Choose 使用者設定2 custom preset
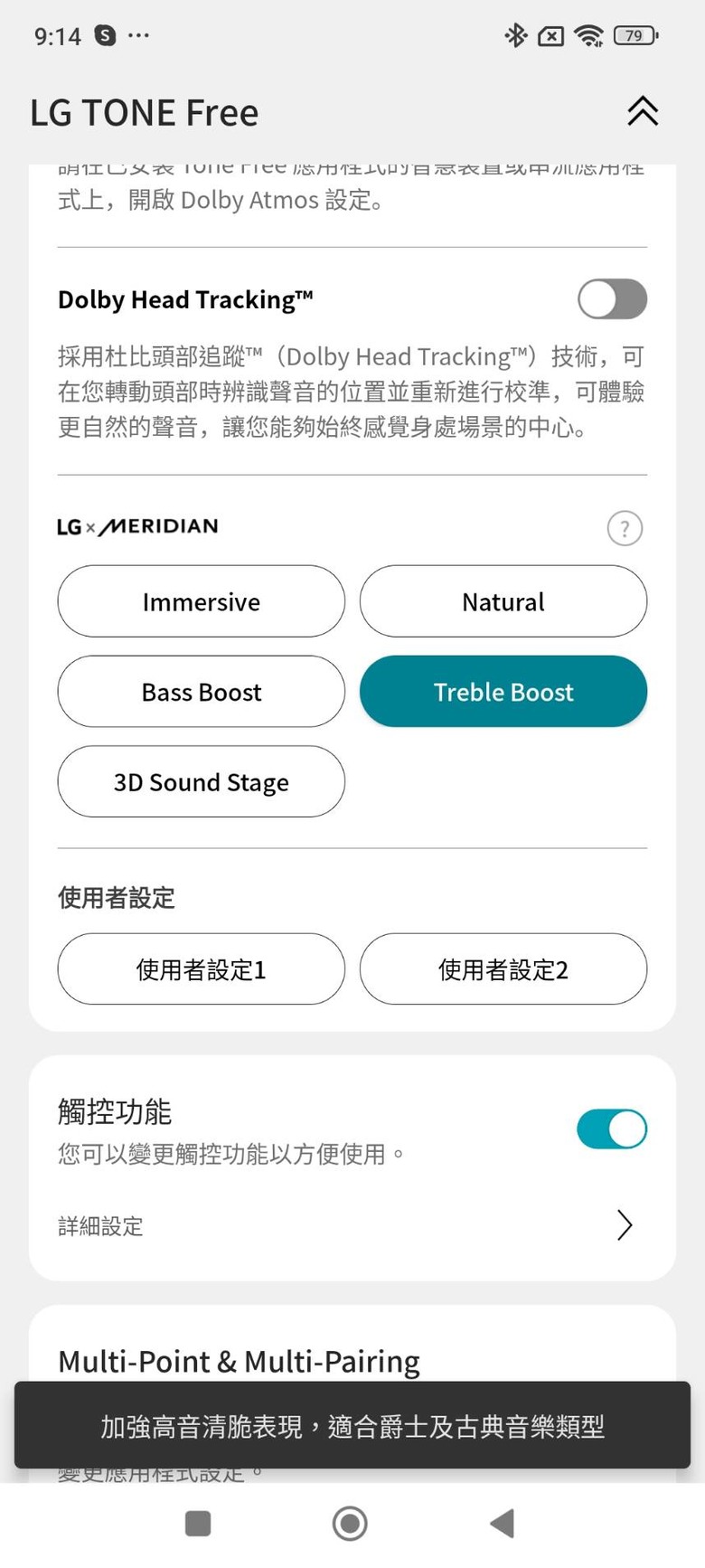The image size is (705, 1568). click(x=503, y=969)
